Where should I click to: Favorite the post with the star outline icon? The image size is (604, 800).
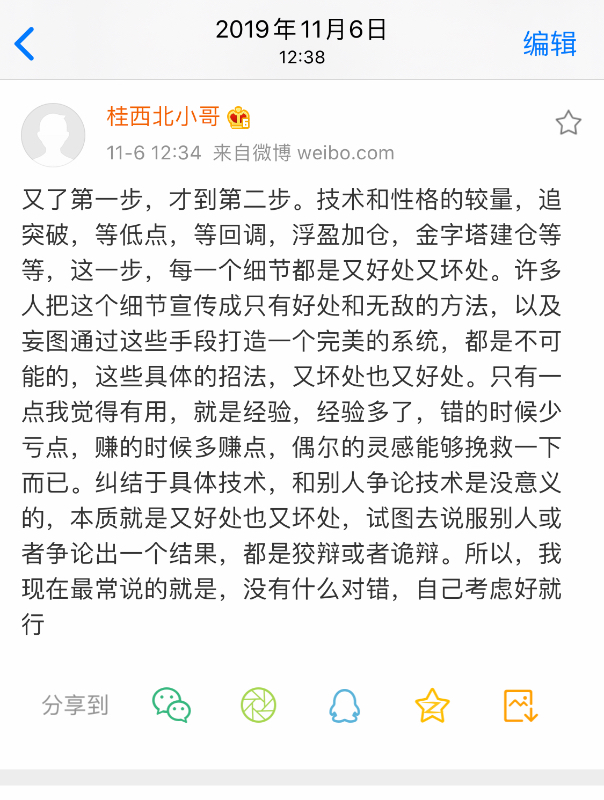coord(568,123)
